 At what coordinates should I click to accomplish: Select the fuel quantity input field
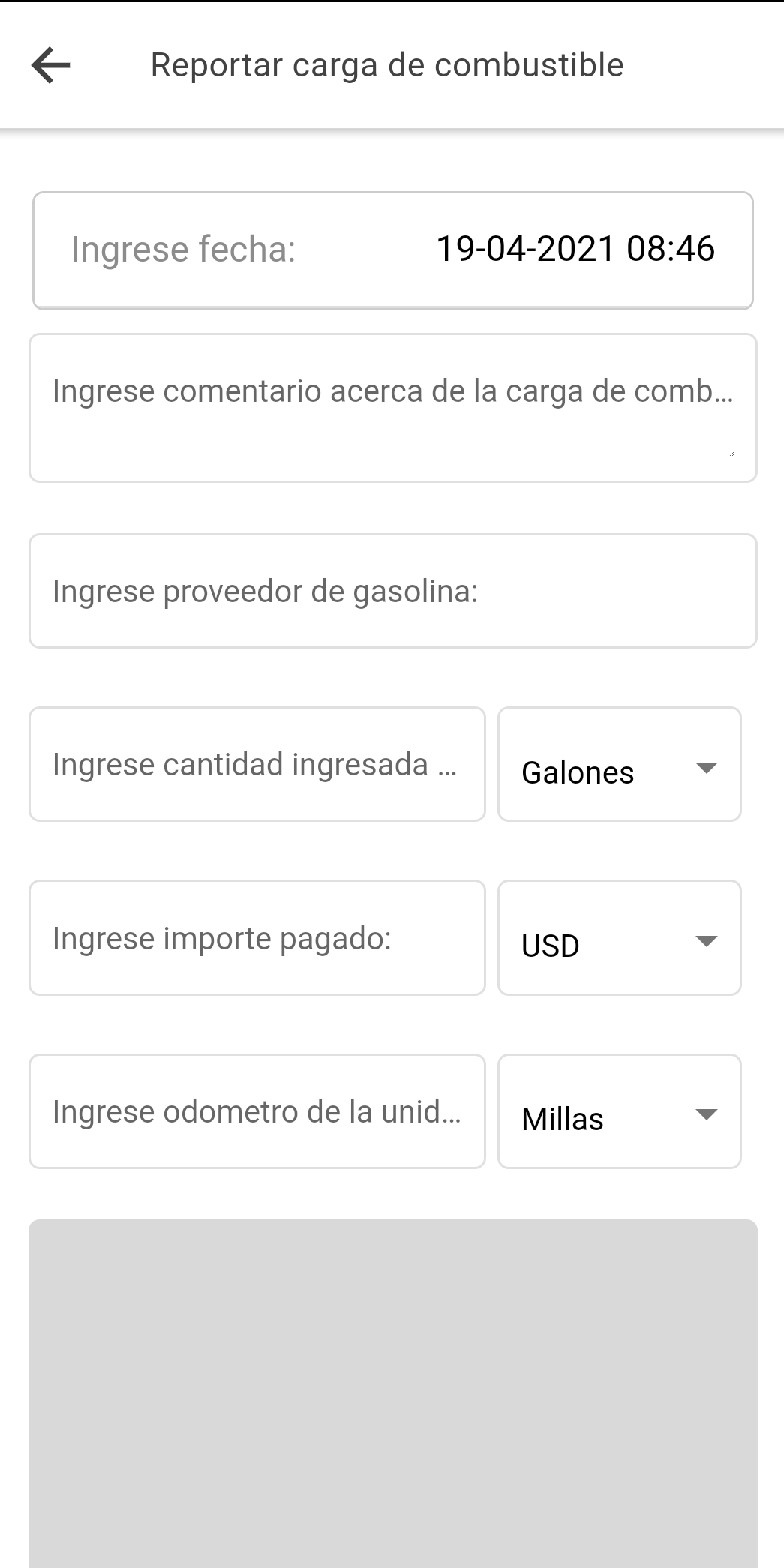[x=257, y=764]
